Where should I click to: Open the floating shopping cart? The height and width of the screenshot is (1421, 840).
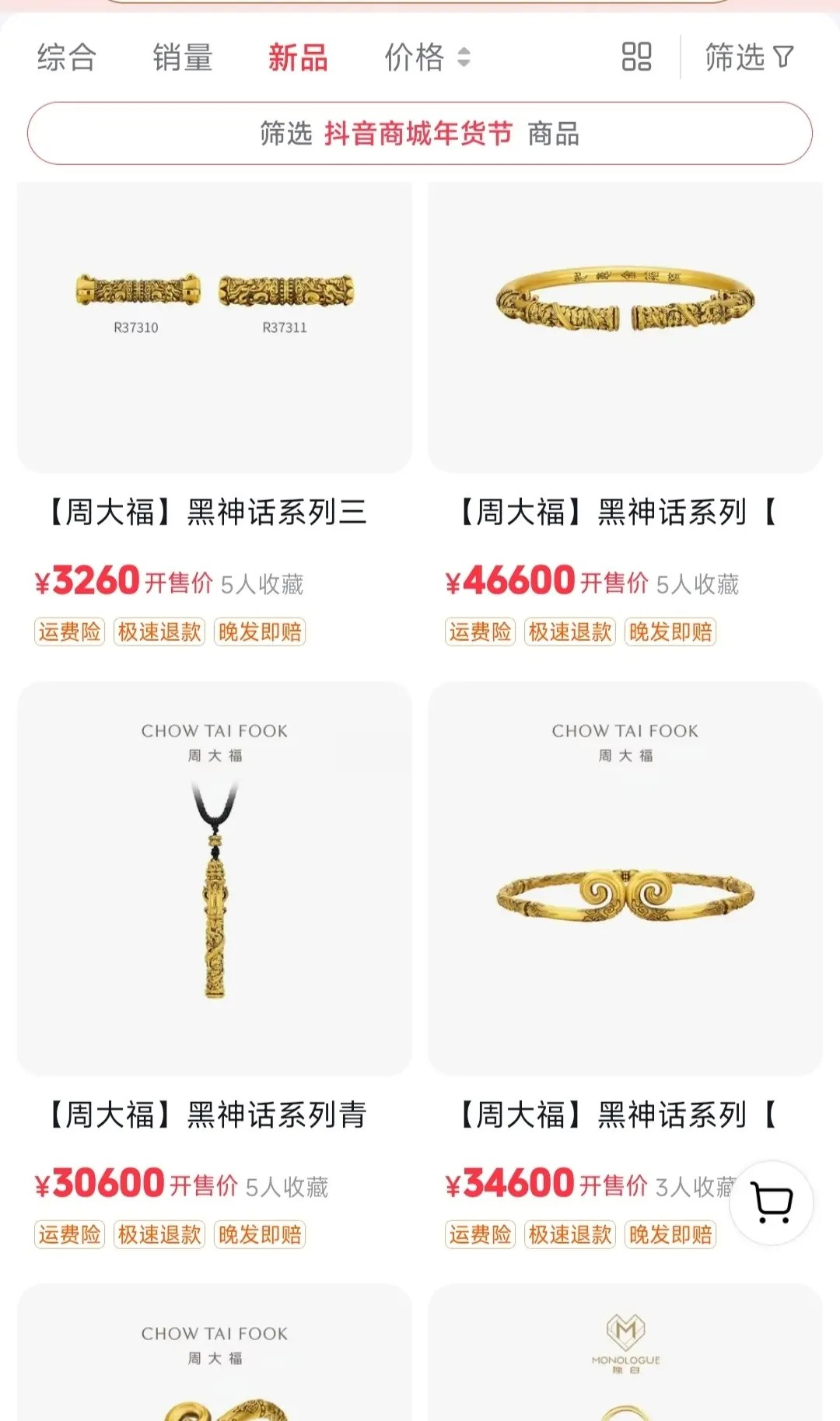click(772, 1203)
